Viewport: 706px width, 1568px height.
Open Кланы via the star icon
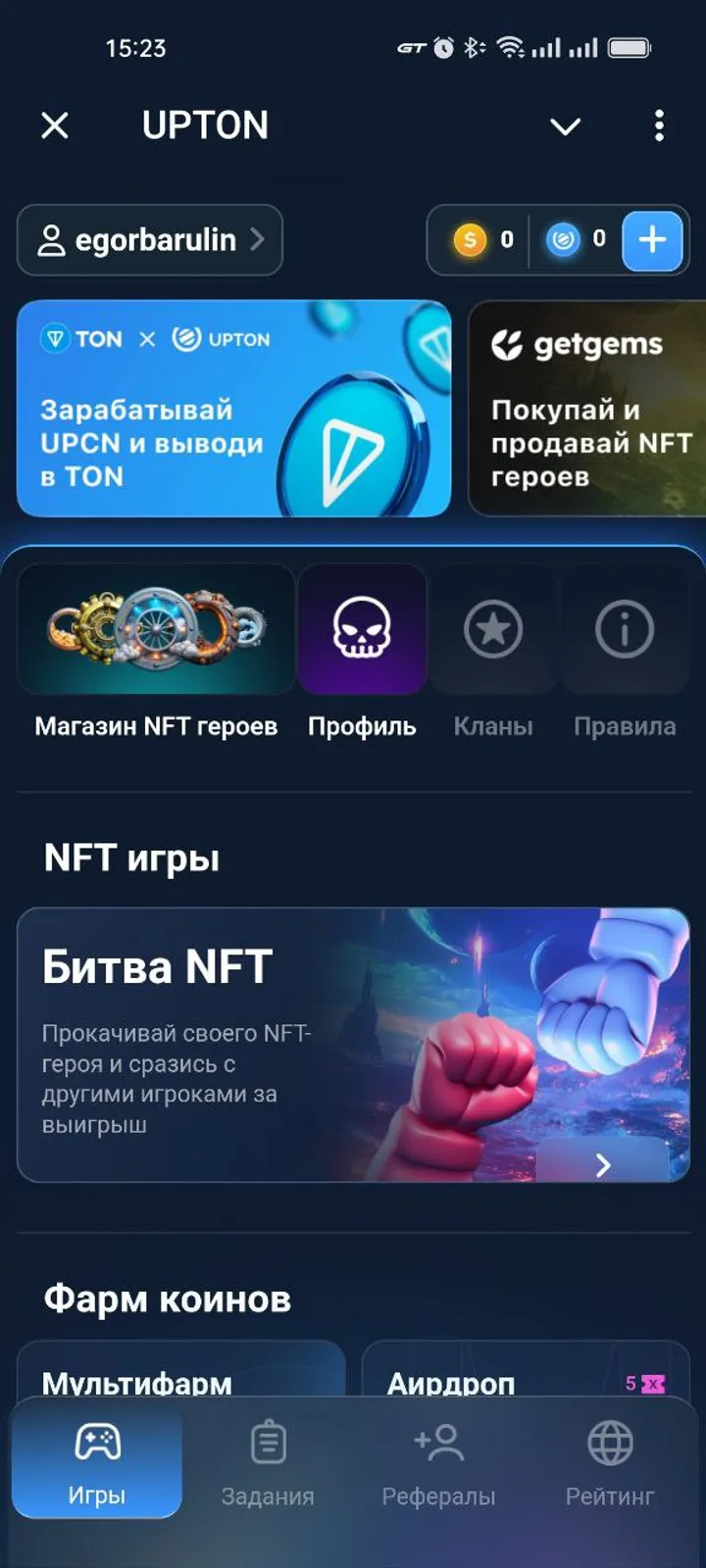(x=493, y=629)
